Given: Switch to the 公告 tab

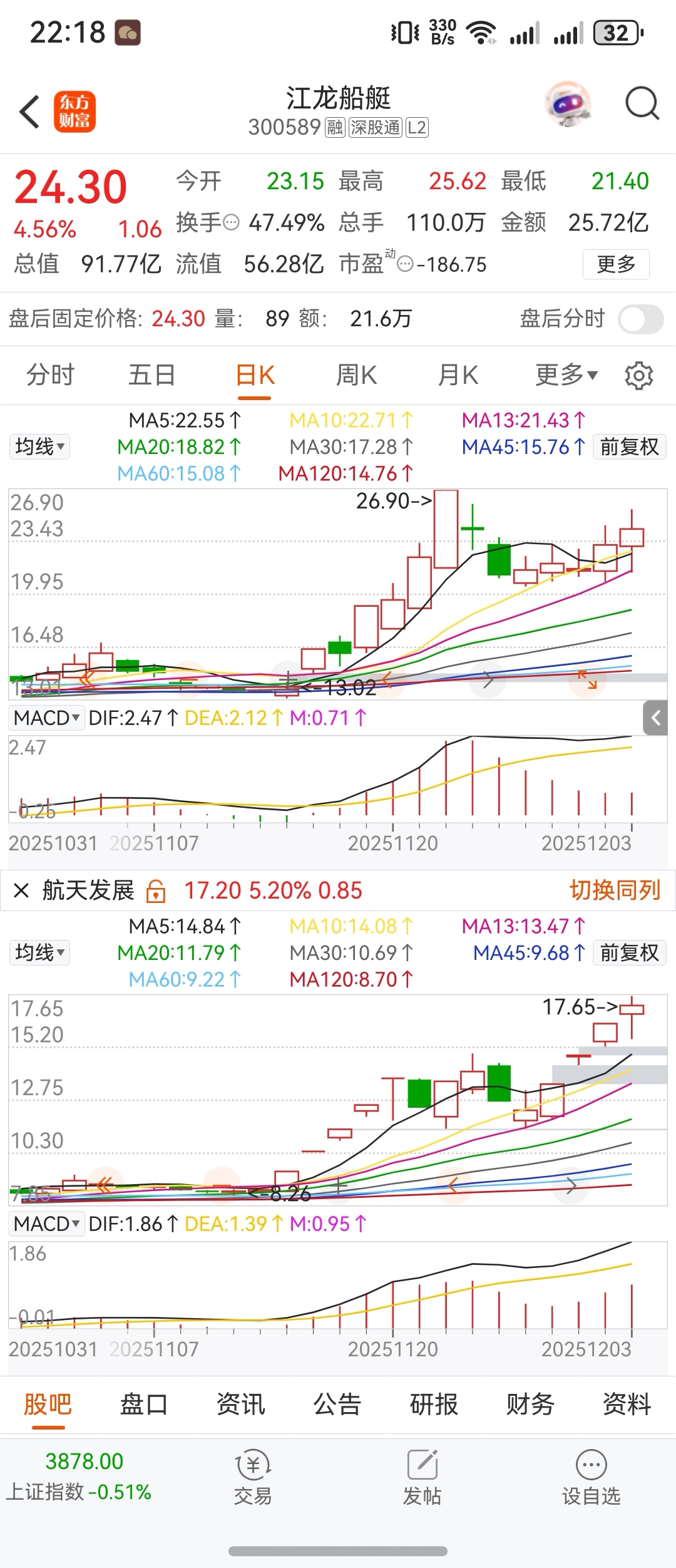Looking at the screenshot, I should click(337, 1405).
